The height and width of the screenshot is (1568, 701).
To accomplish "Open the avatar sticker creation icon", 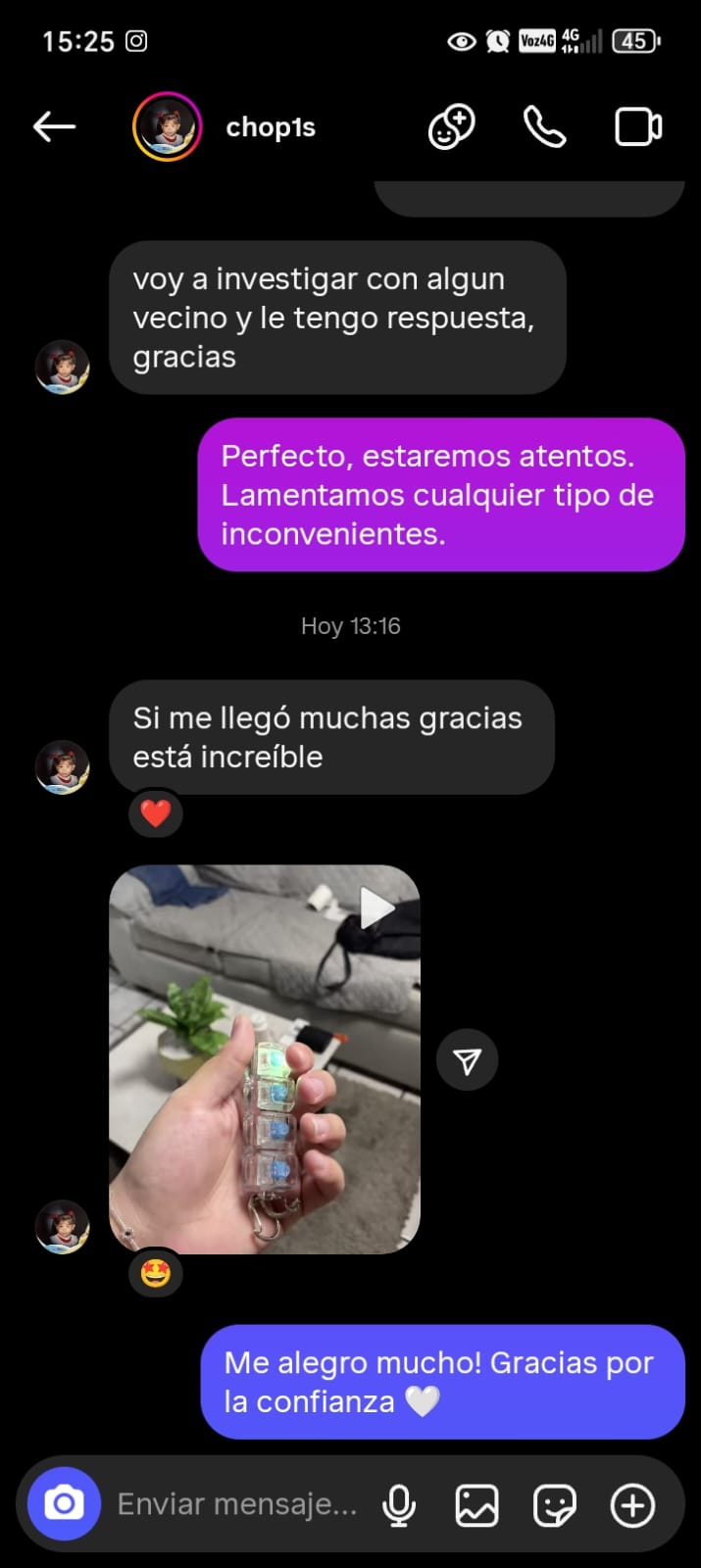I will click(451, 127).
